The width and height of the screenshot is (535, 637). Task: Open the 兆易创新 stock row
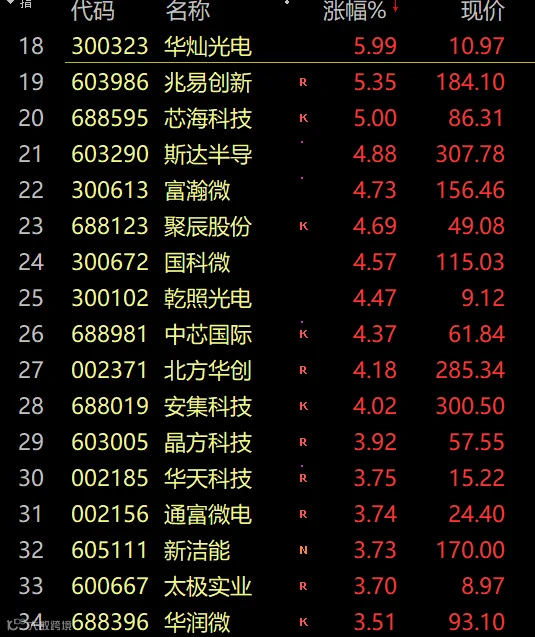coord(267,82)
